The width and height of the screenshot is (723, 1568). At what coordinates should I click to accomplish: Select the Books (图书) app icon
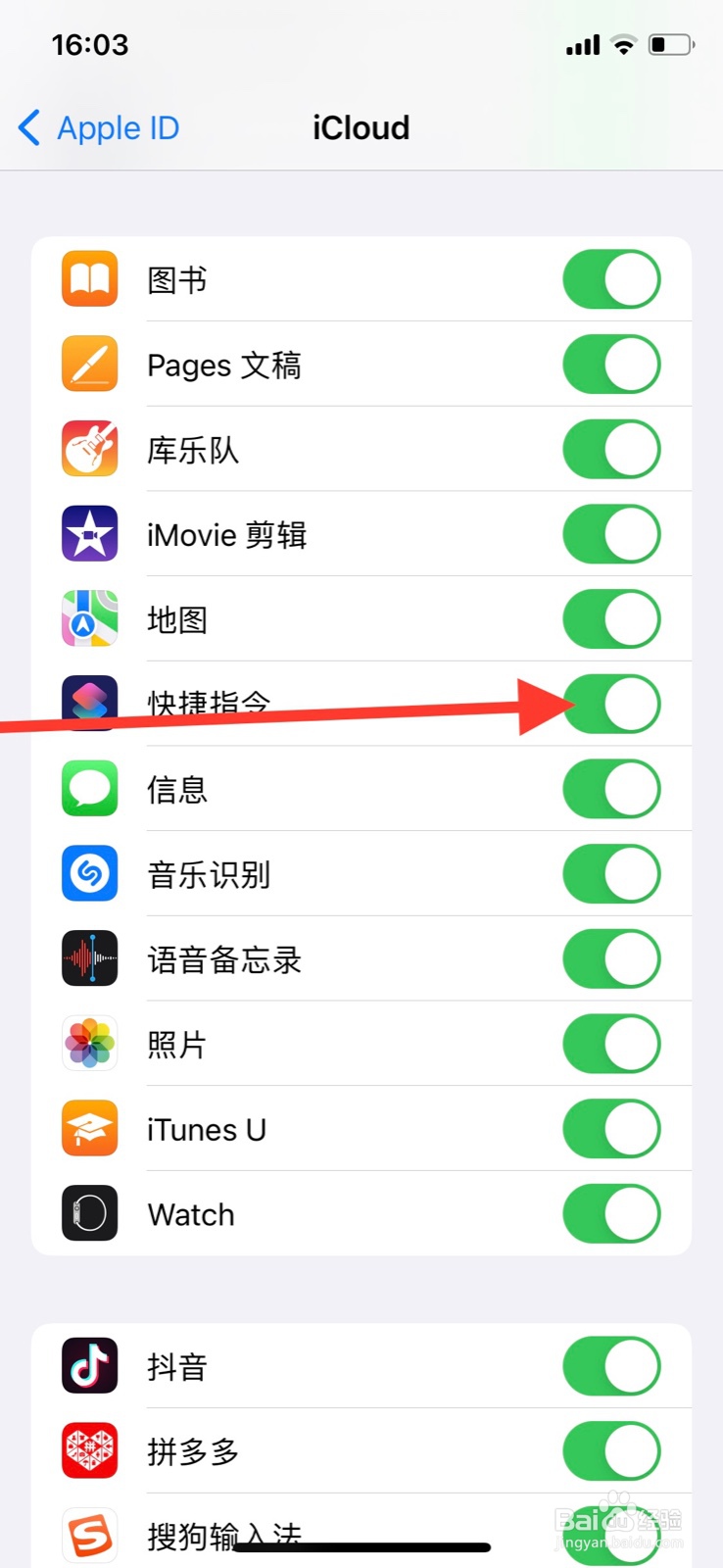click(89, 279)
